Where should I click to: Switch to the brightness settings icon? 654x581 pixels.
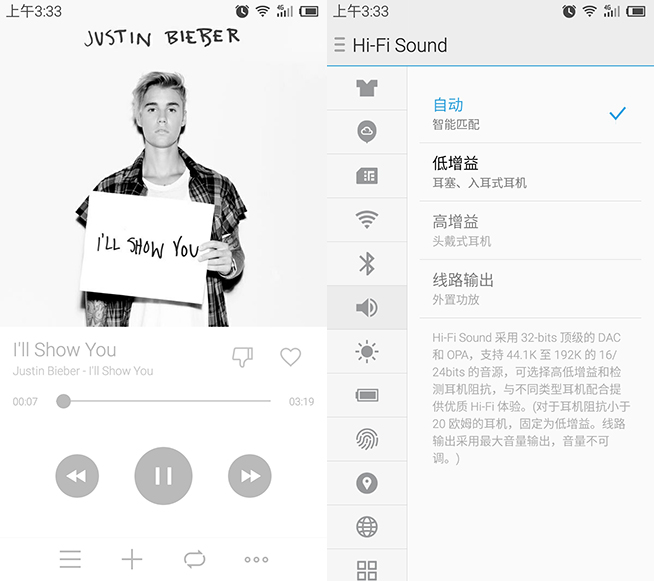point(367,351)
